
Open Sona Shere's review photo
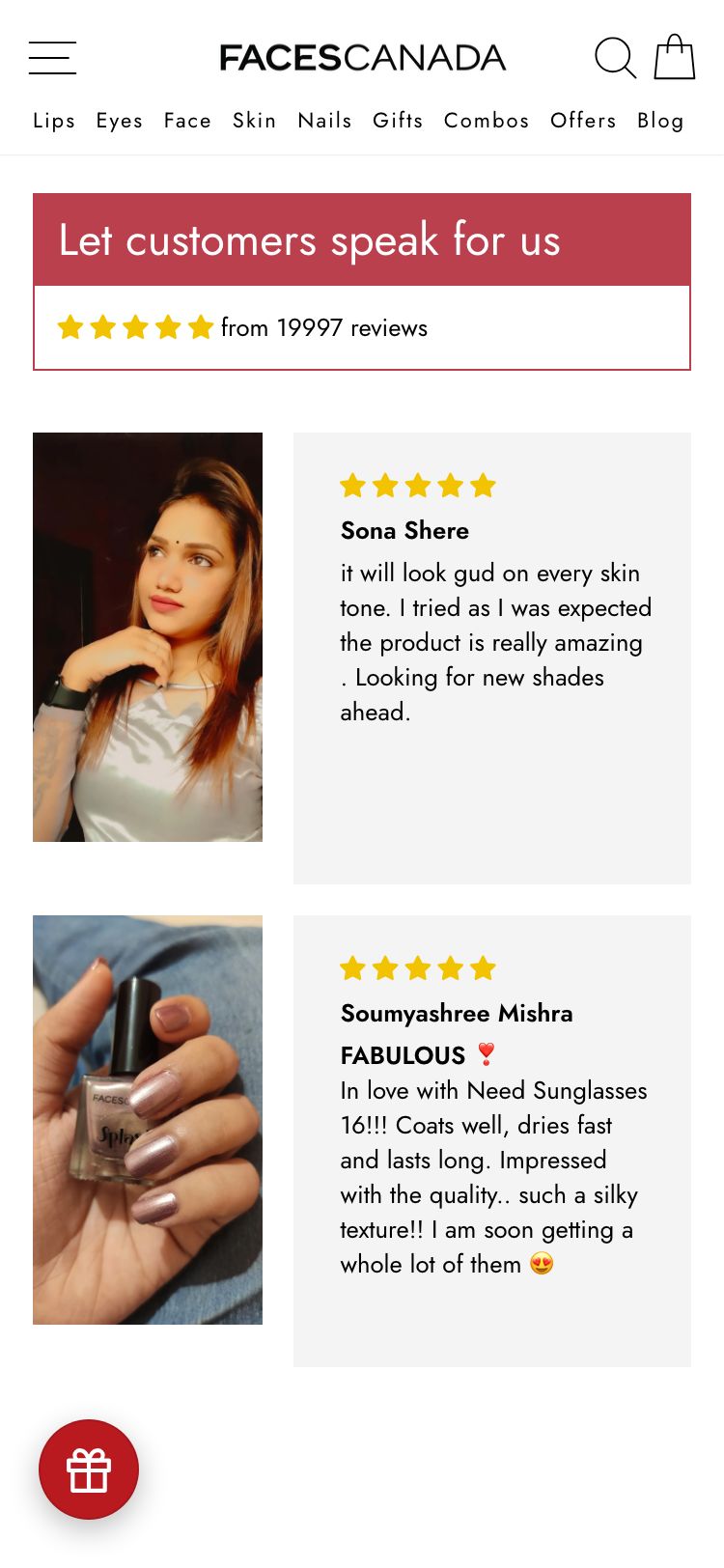(x=148, y=637)
